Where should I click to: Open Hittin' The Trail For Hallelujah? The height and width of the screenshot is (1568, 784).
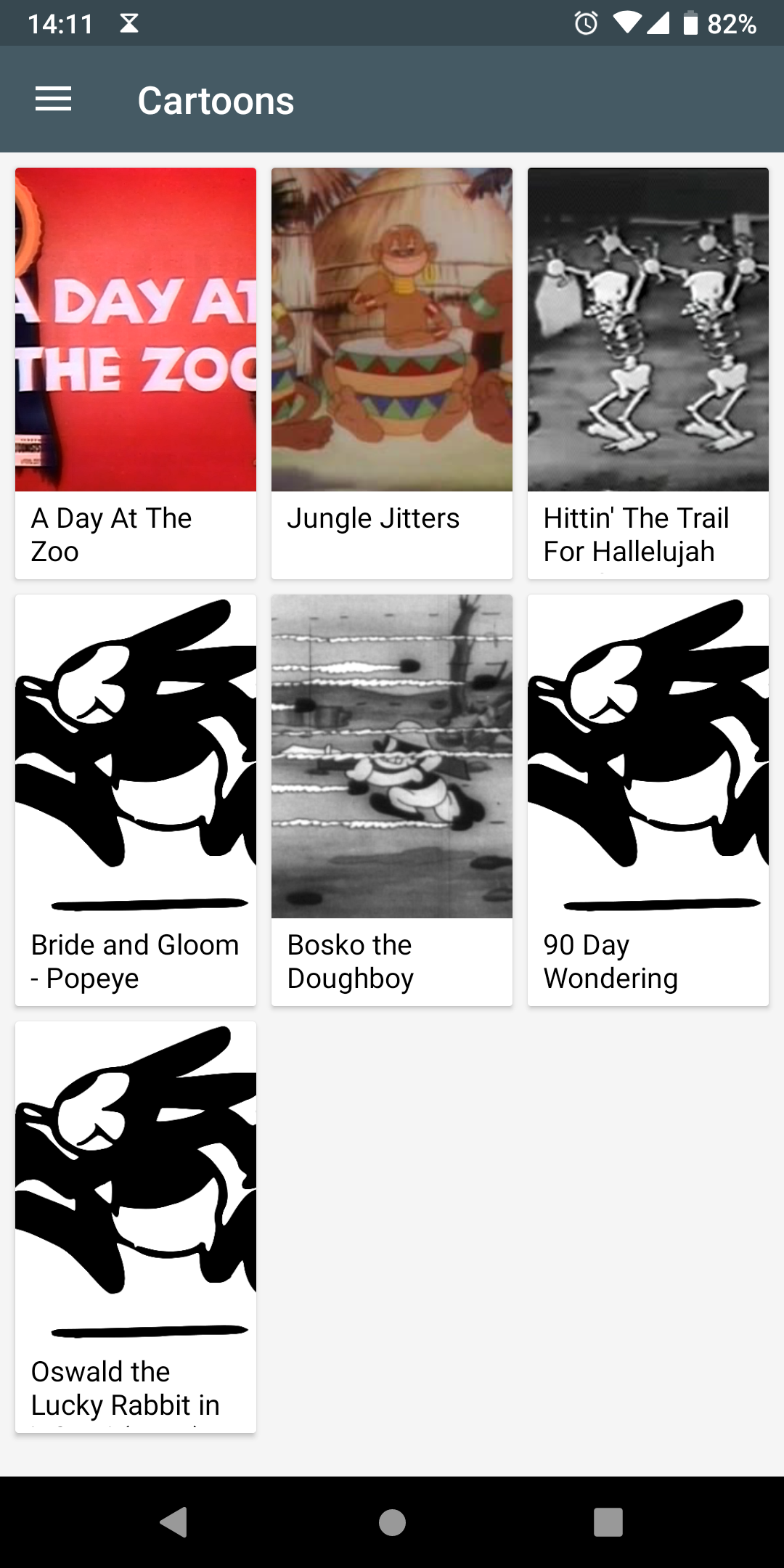(648, 373)
